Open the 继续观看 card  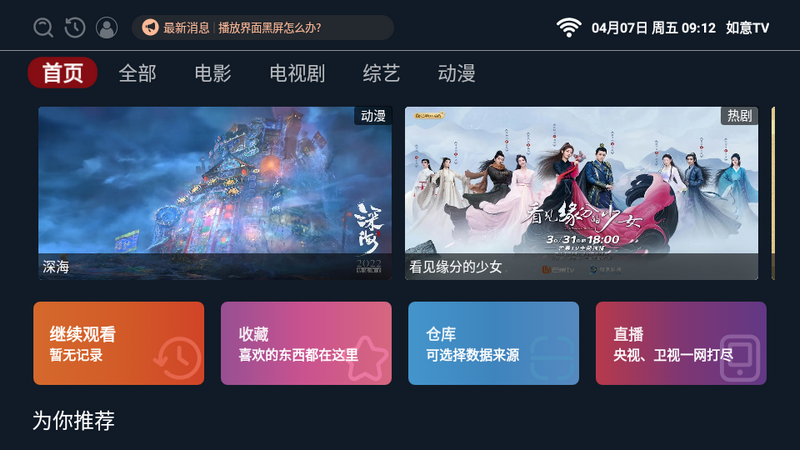tap(118, 343)
